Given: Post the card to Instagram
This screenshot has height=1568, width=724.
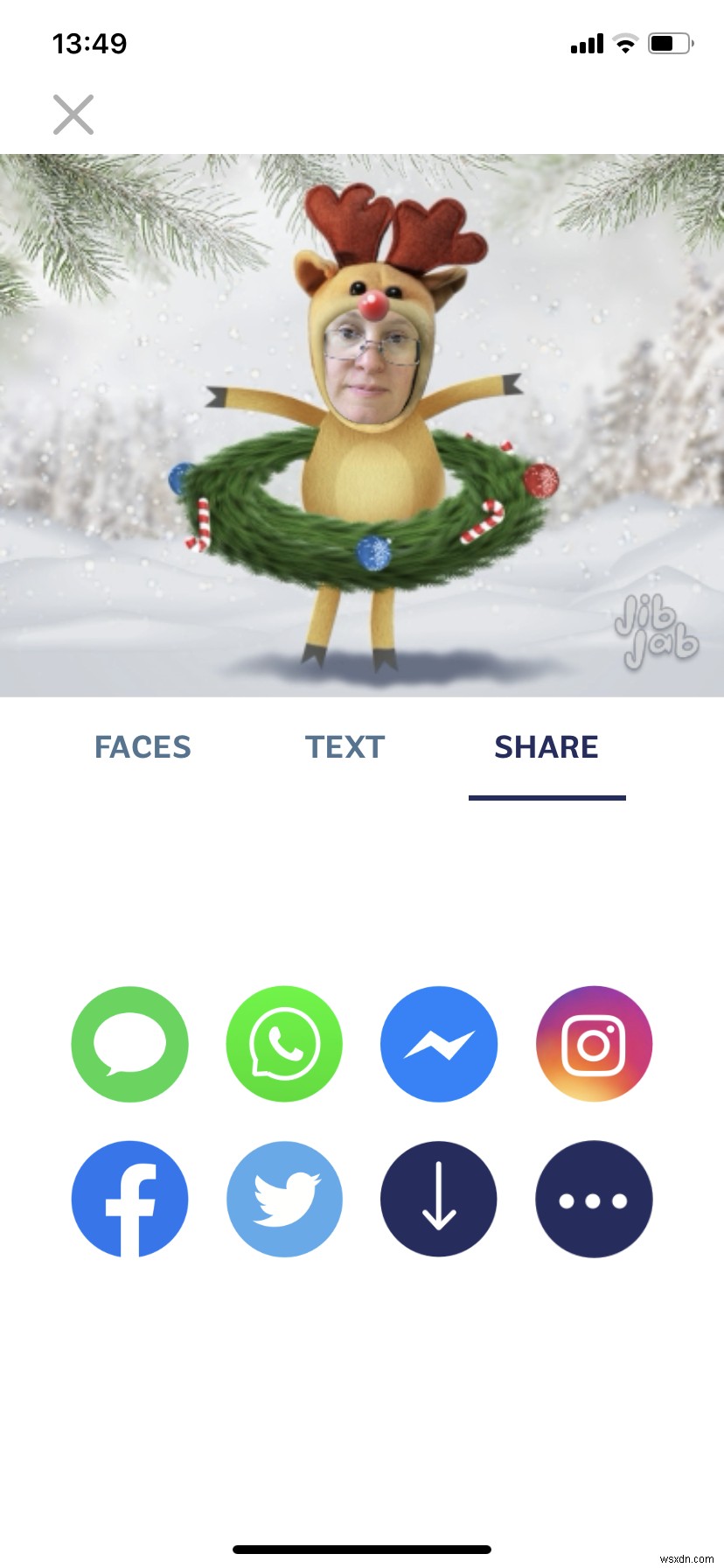Looking at the screenshot, I should click(594, 1044).
